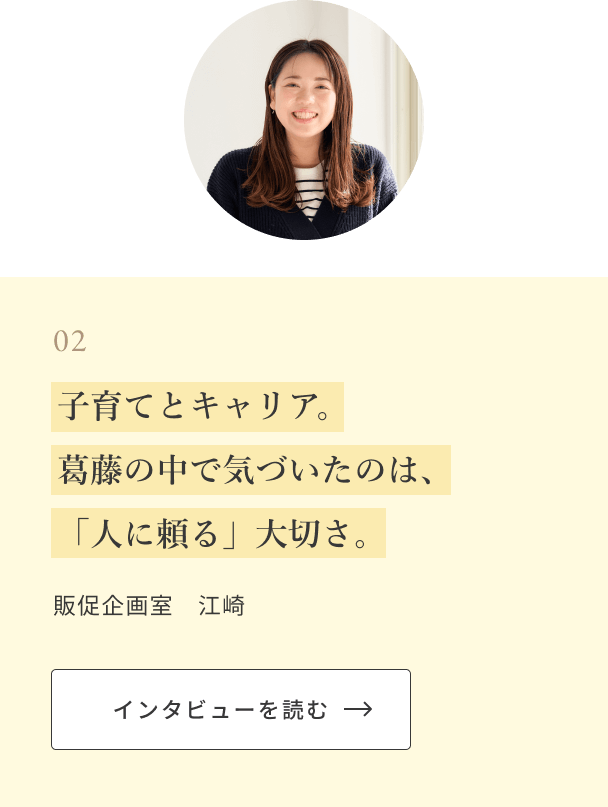Tap the インタビューを読む button

tap(231, 710)
